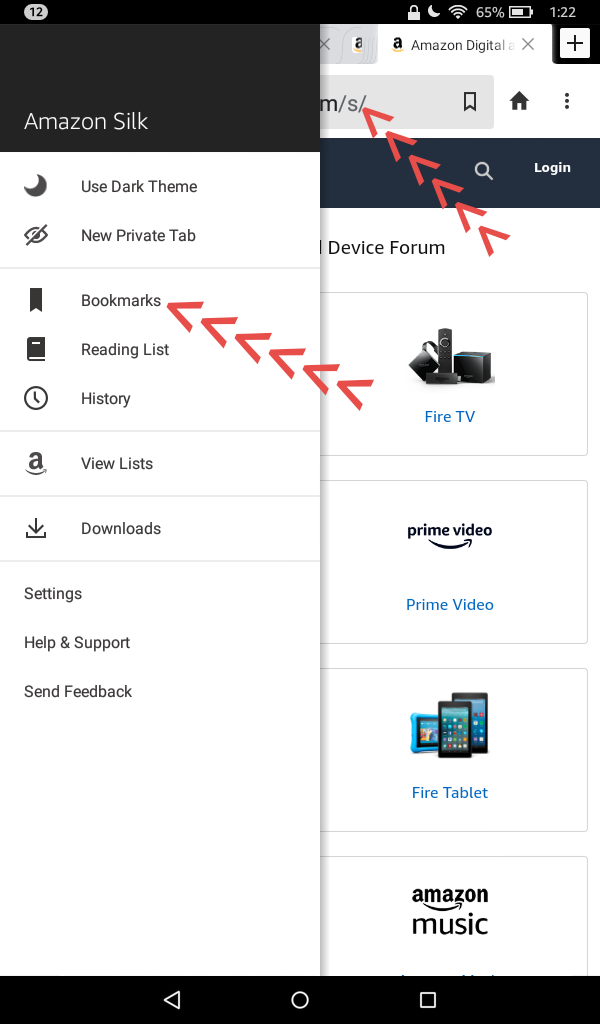The height and width of the screenshot is (1024, 600).
Task: Select Send Feedback
Action: coord(78,691)
